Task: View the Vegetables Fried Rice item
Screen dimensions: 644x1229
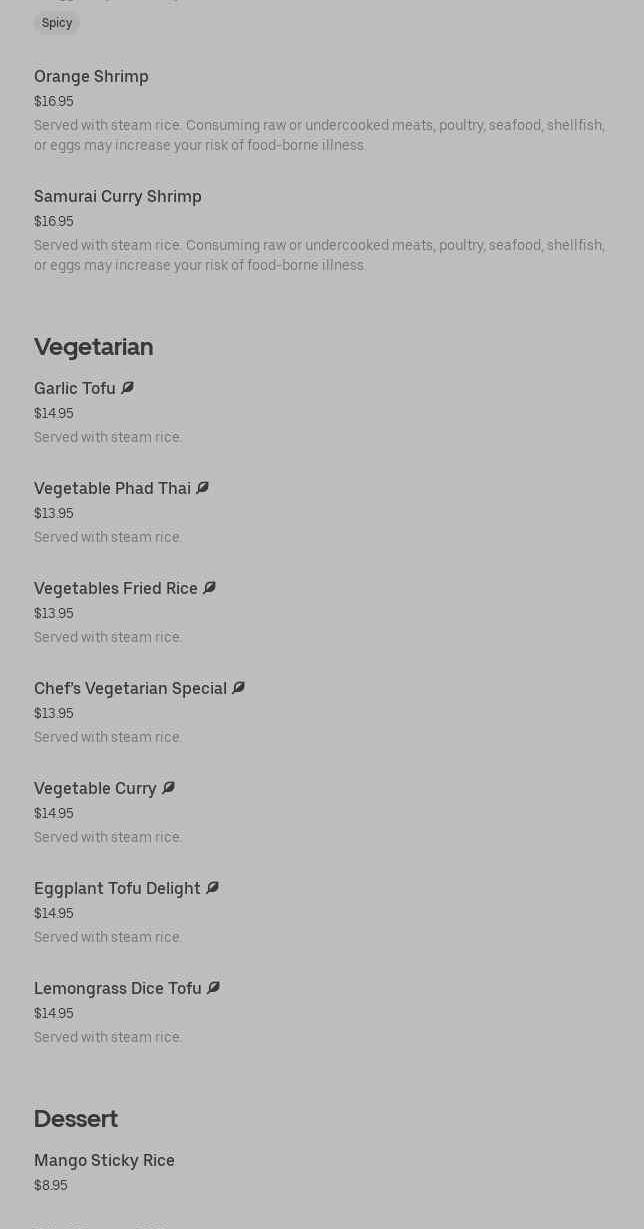Action: pyautogui.click(x=116, y=589)
